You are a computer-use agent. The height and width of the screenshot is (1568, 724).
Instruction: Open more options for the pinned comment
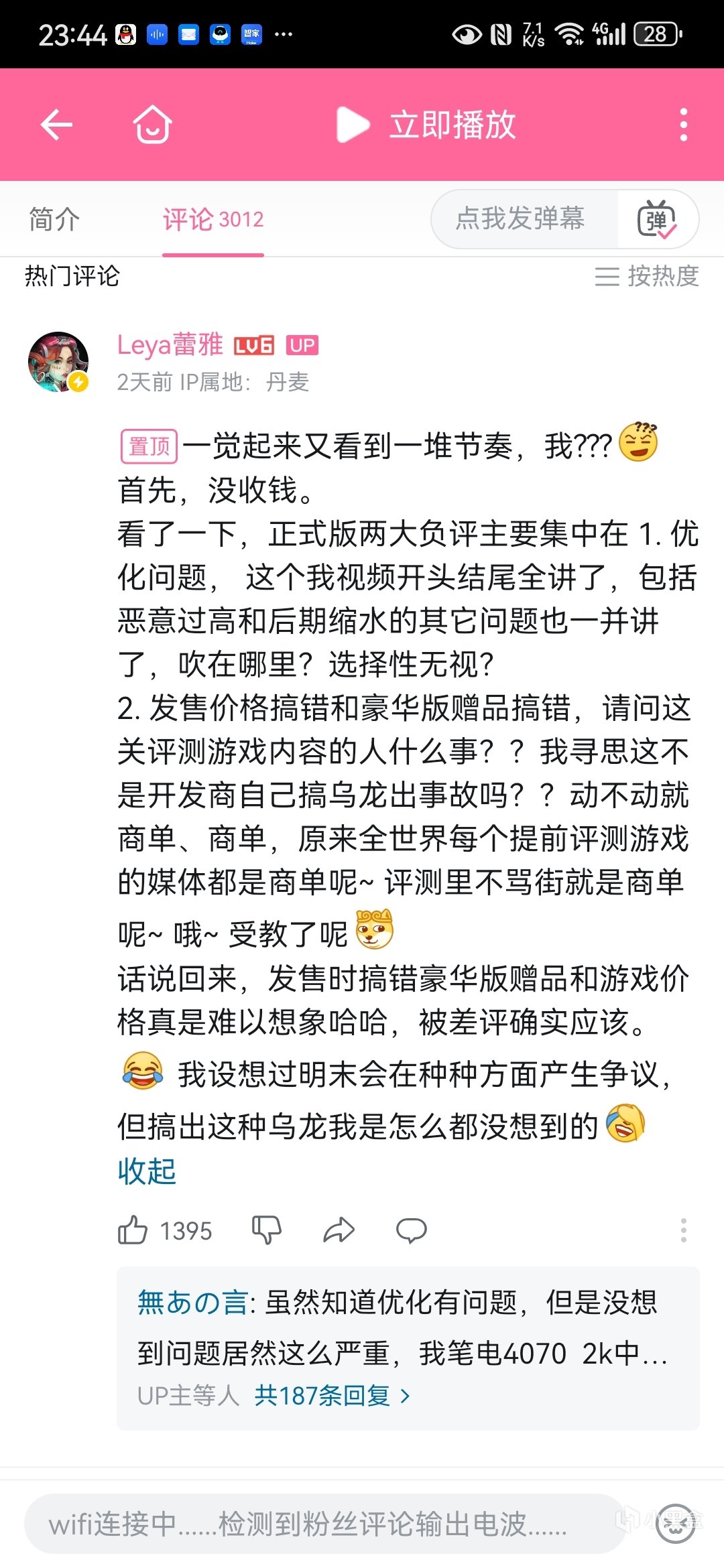[683, 1230]
